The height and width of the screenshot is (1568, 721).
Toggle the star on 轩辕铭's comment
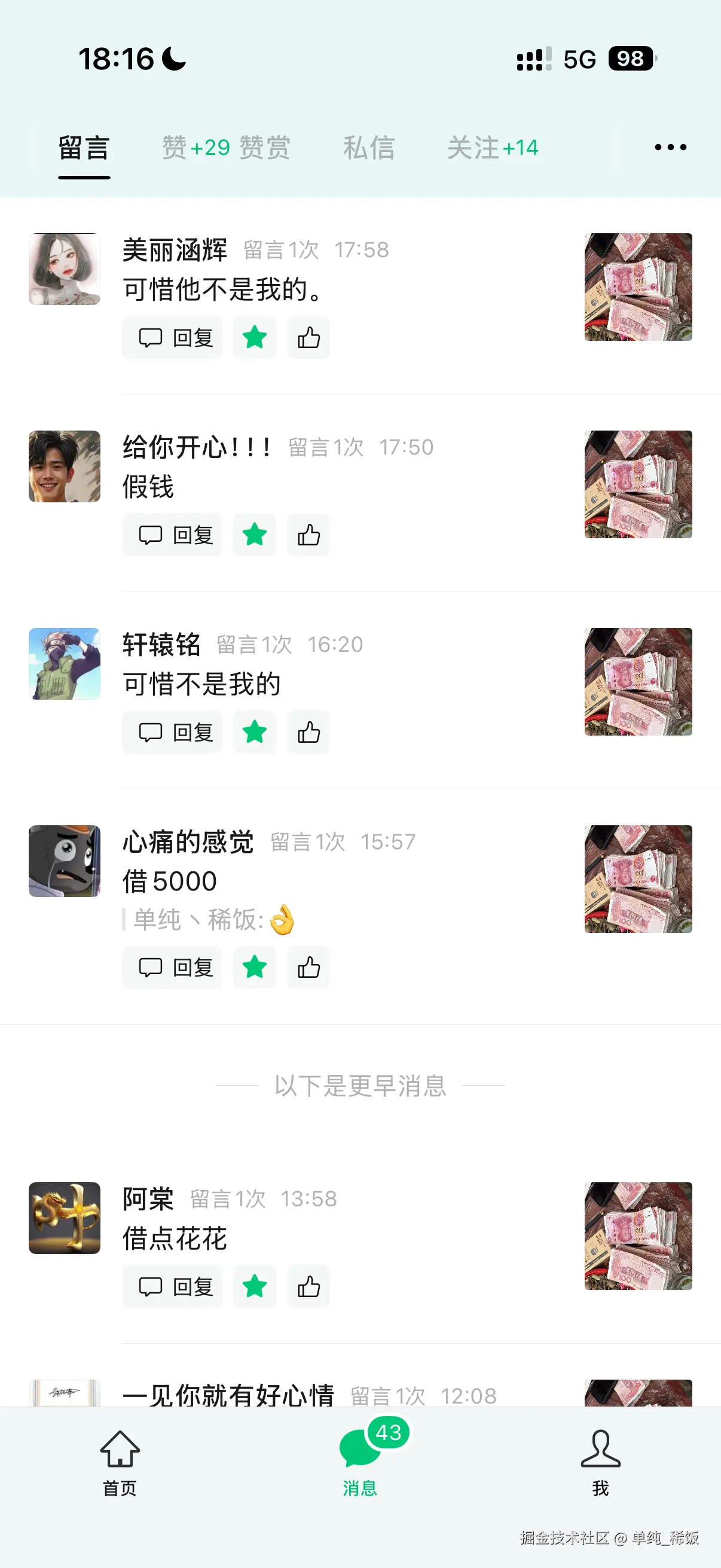coord(254,732)
